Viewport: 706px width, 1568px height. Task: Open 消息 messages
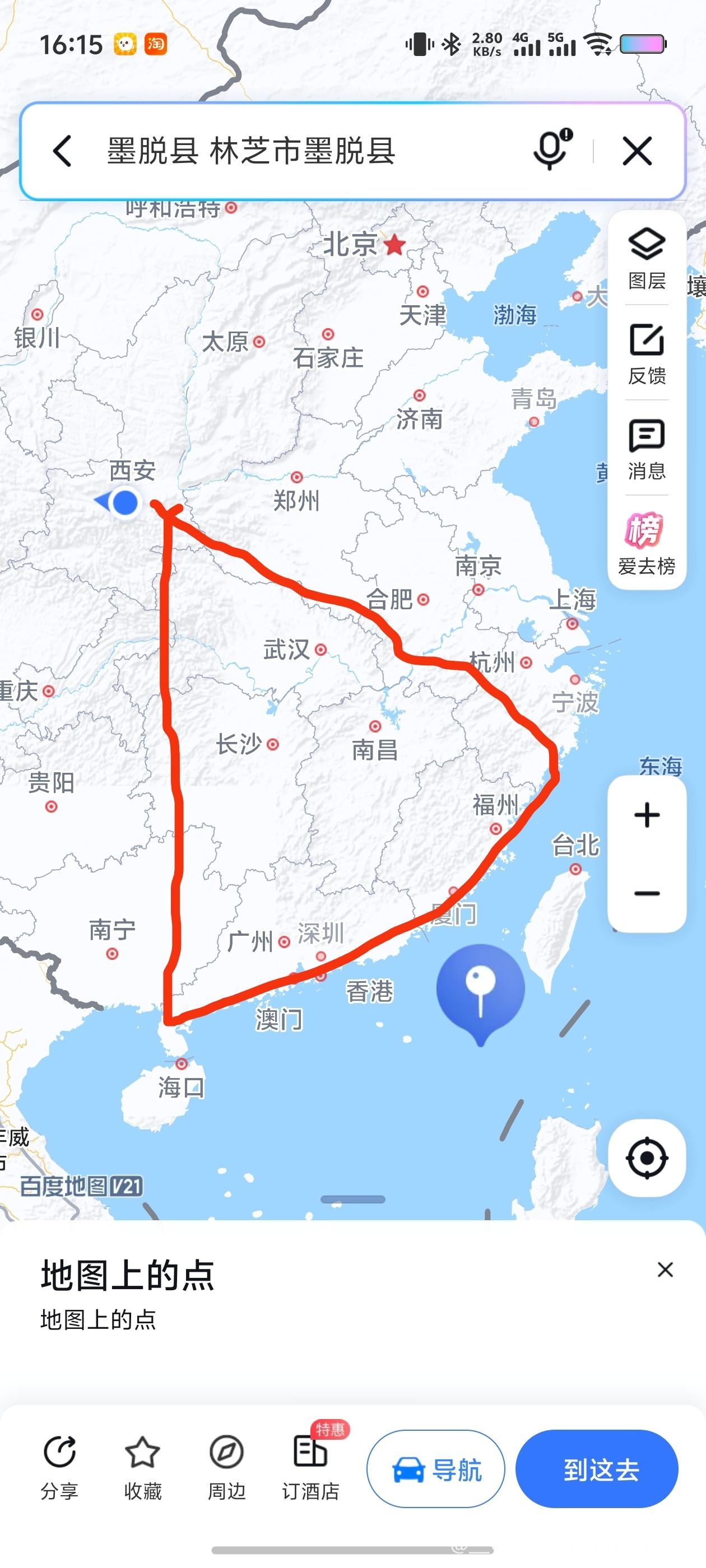pos(646,449)
